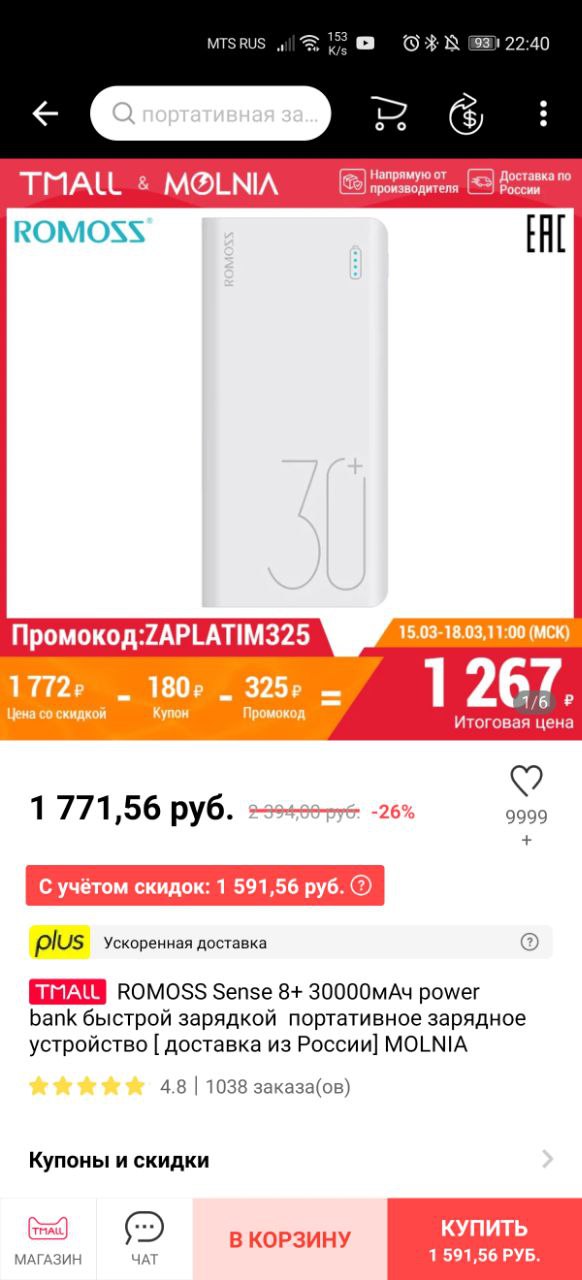The width and height of the screenshot is (582, 1280).
Task: Expand the Купоны и скидки section
Action: tap(291, 1160)
